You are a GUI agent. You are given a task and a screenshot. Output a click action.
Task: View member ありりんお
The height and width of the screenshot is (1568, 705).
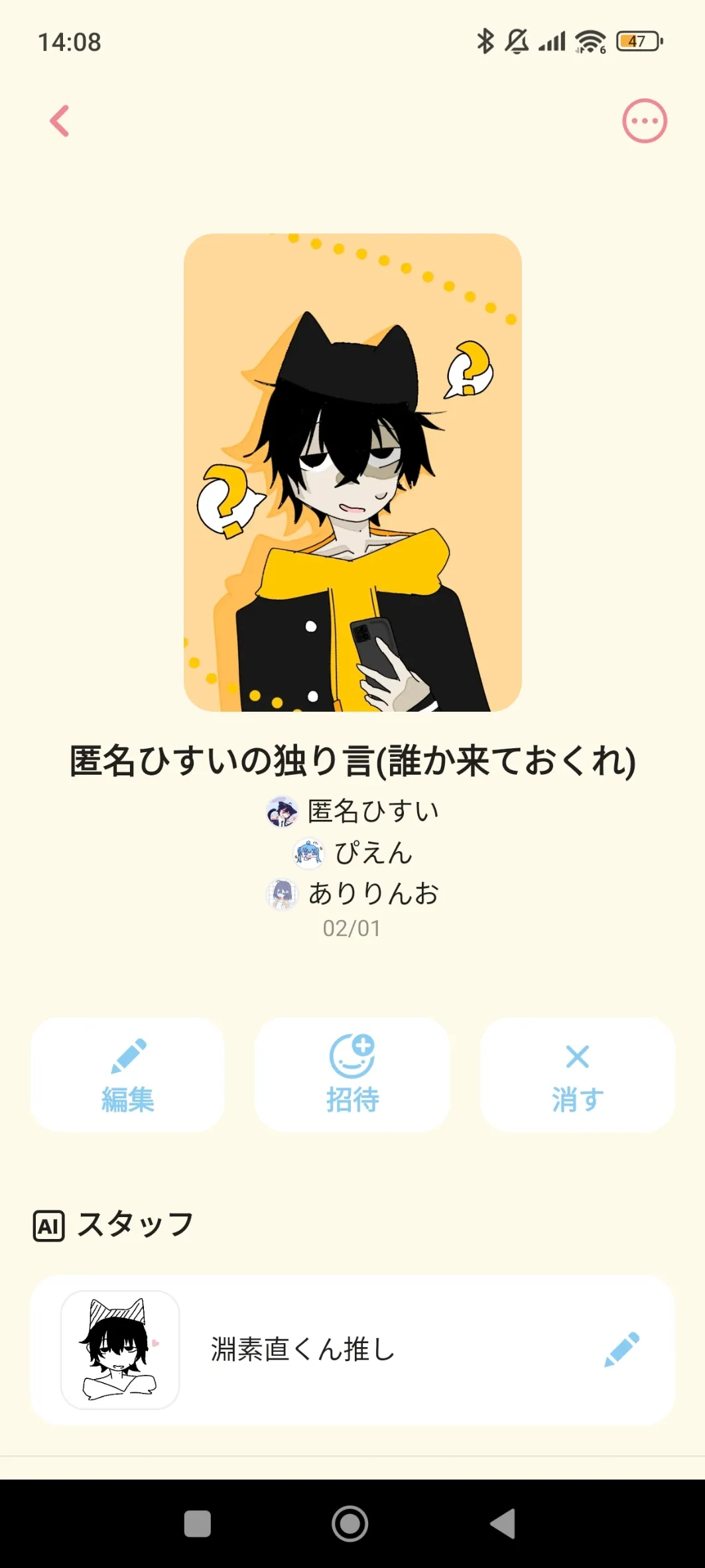pyautogui.click(x=353, y=894)
